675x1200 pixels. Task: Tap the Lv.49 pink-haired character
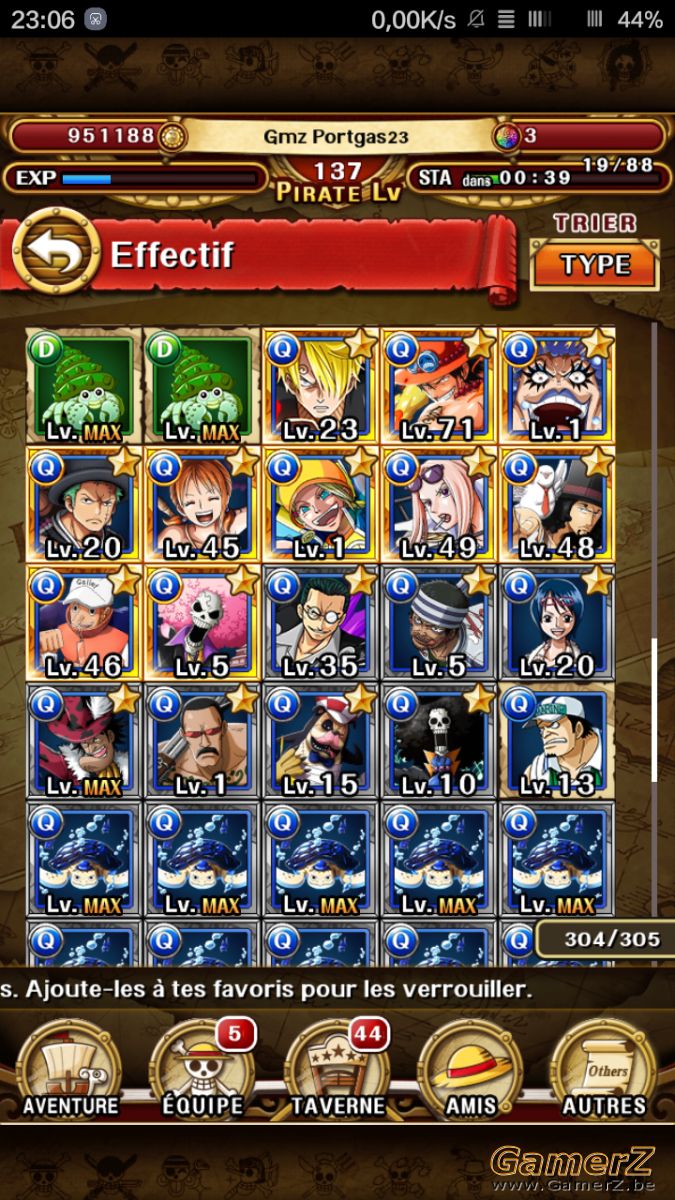438,505
